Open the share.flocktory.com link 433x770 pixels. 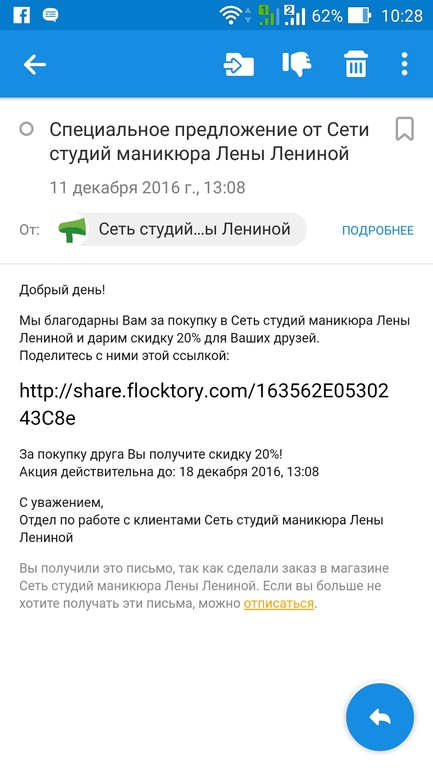point(204,404)
